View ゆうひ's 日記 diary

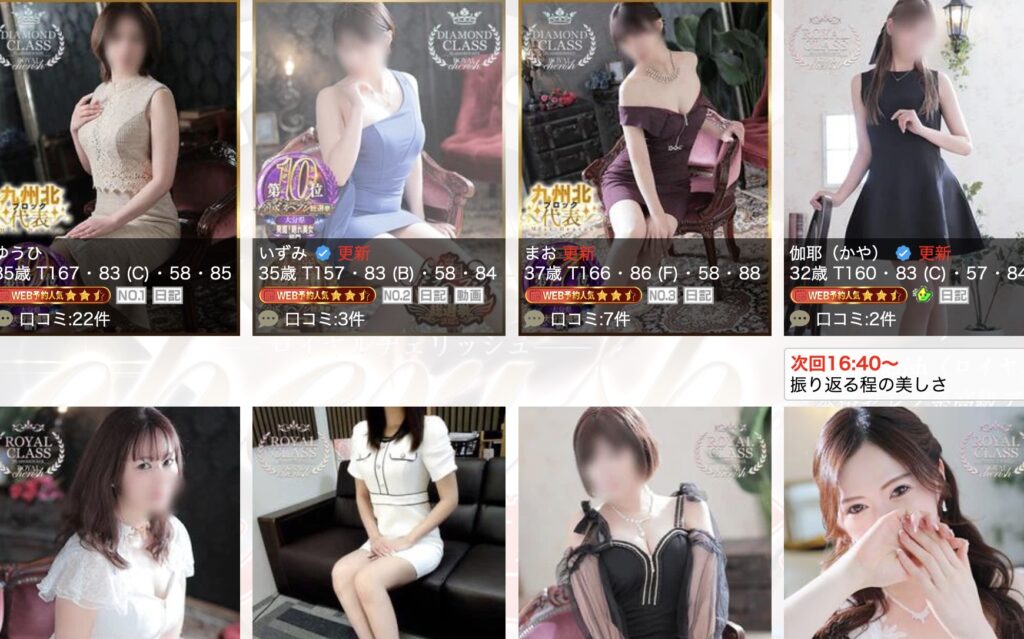tap(168, 295)
